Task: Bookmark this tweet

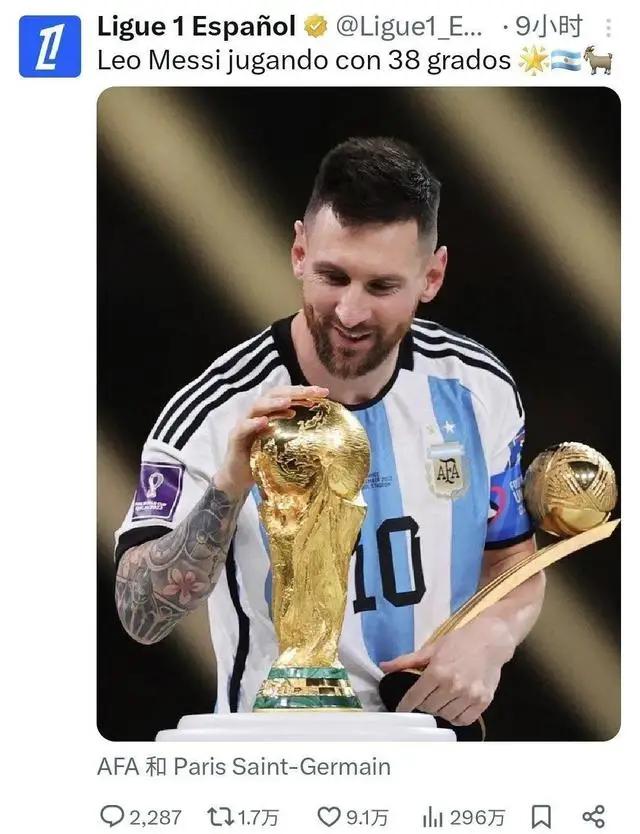Action: [x=541, y=817]
